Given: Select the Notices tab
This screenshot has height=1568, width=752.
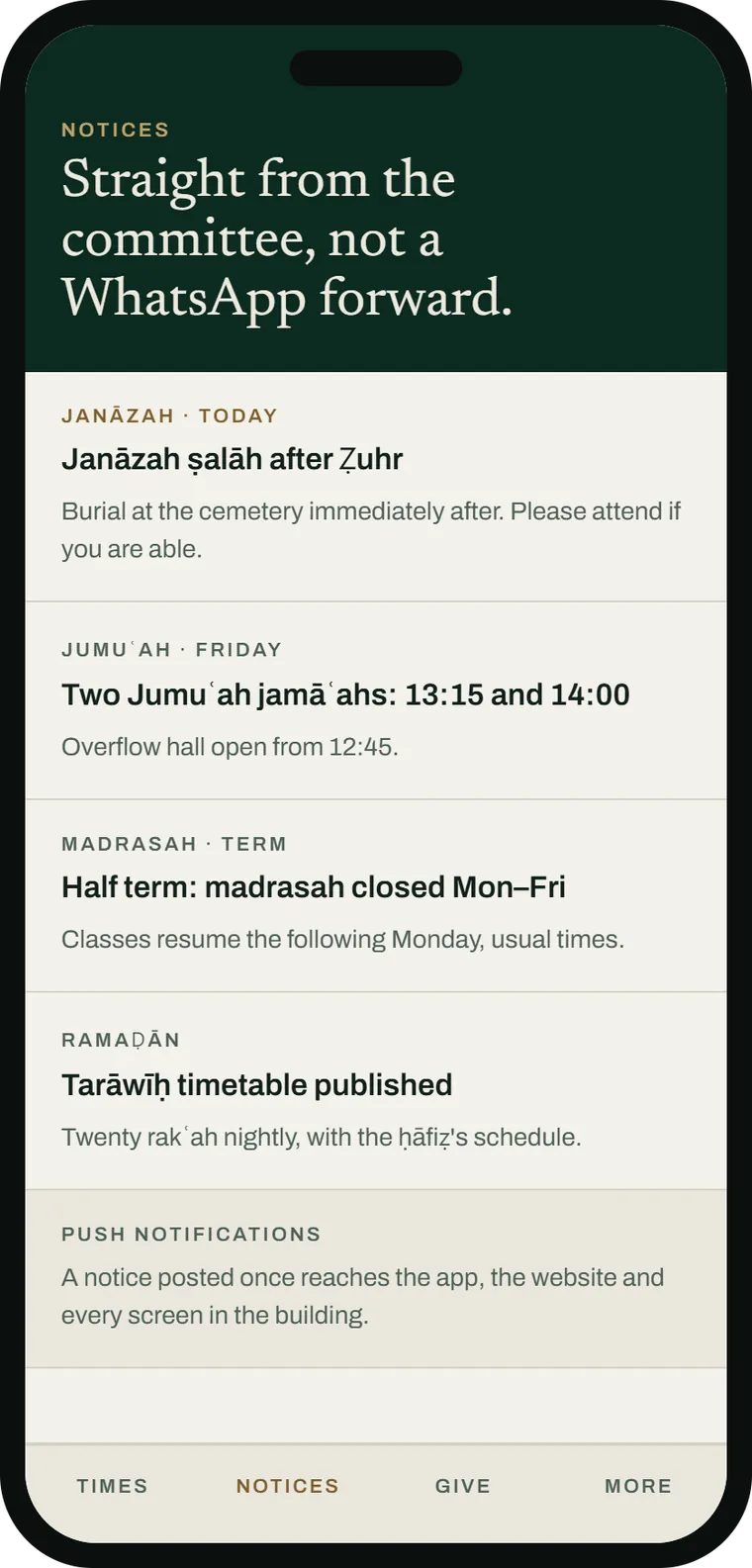Looking at the screenshot, I should tap(288, 1486).
